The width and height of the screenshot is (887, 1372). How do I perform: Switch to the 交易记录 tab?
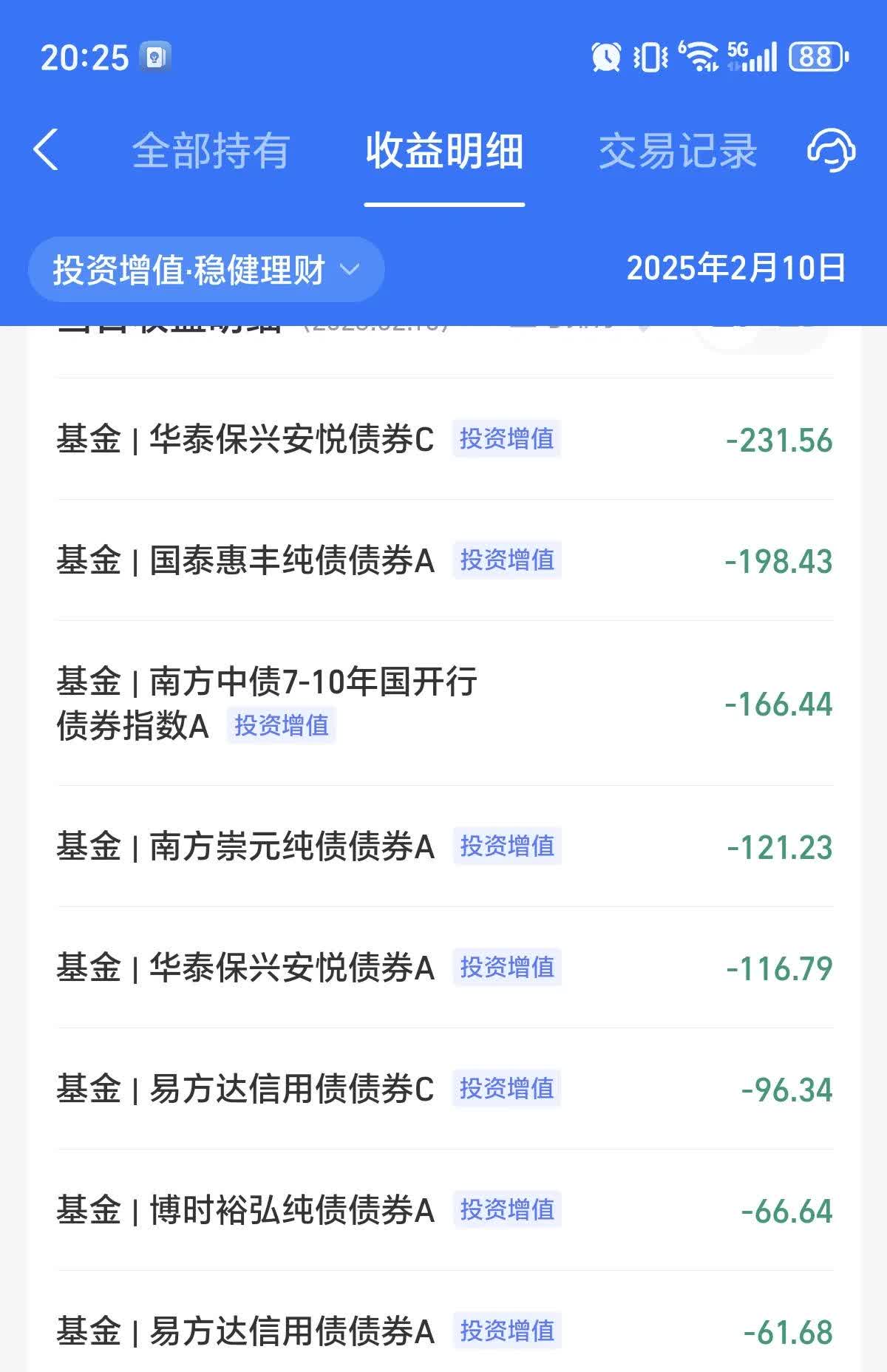point(679,151)
